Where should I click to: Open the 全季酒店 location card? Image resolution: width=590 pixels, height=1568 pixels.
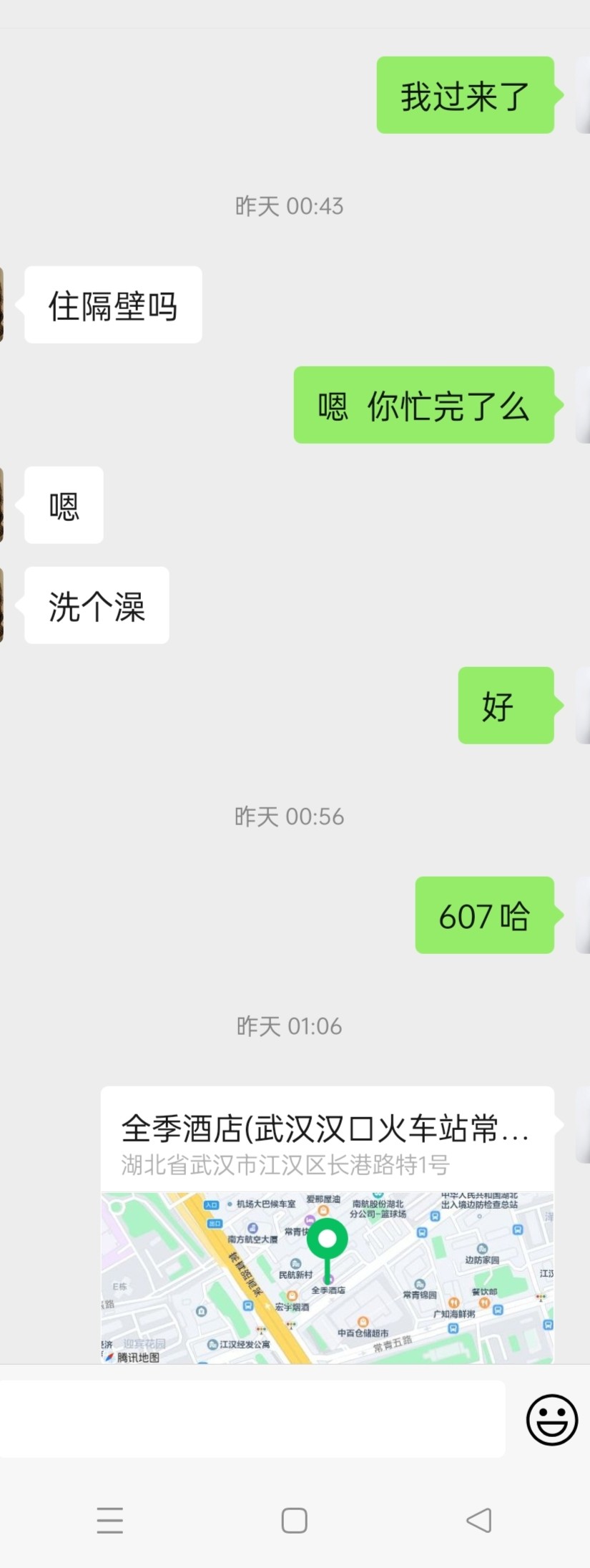pos(327,1224)
